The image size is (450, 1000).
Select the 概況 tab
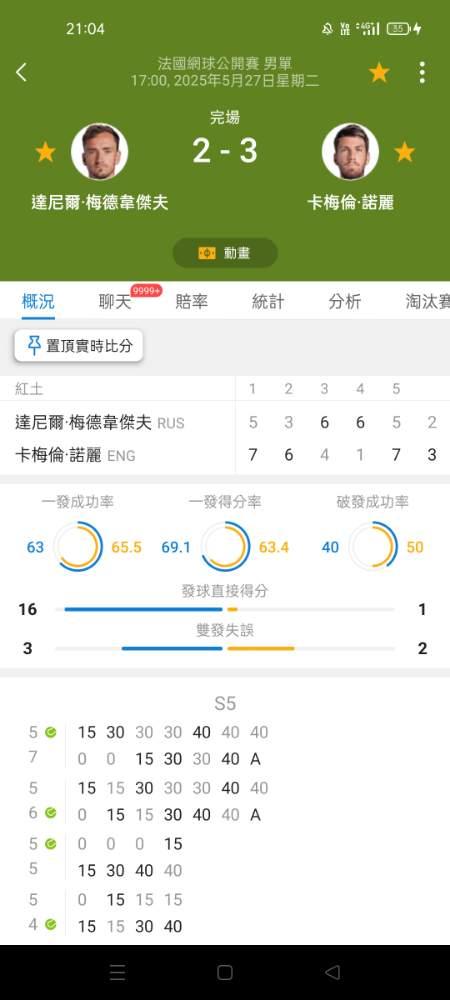pos(38,301)
